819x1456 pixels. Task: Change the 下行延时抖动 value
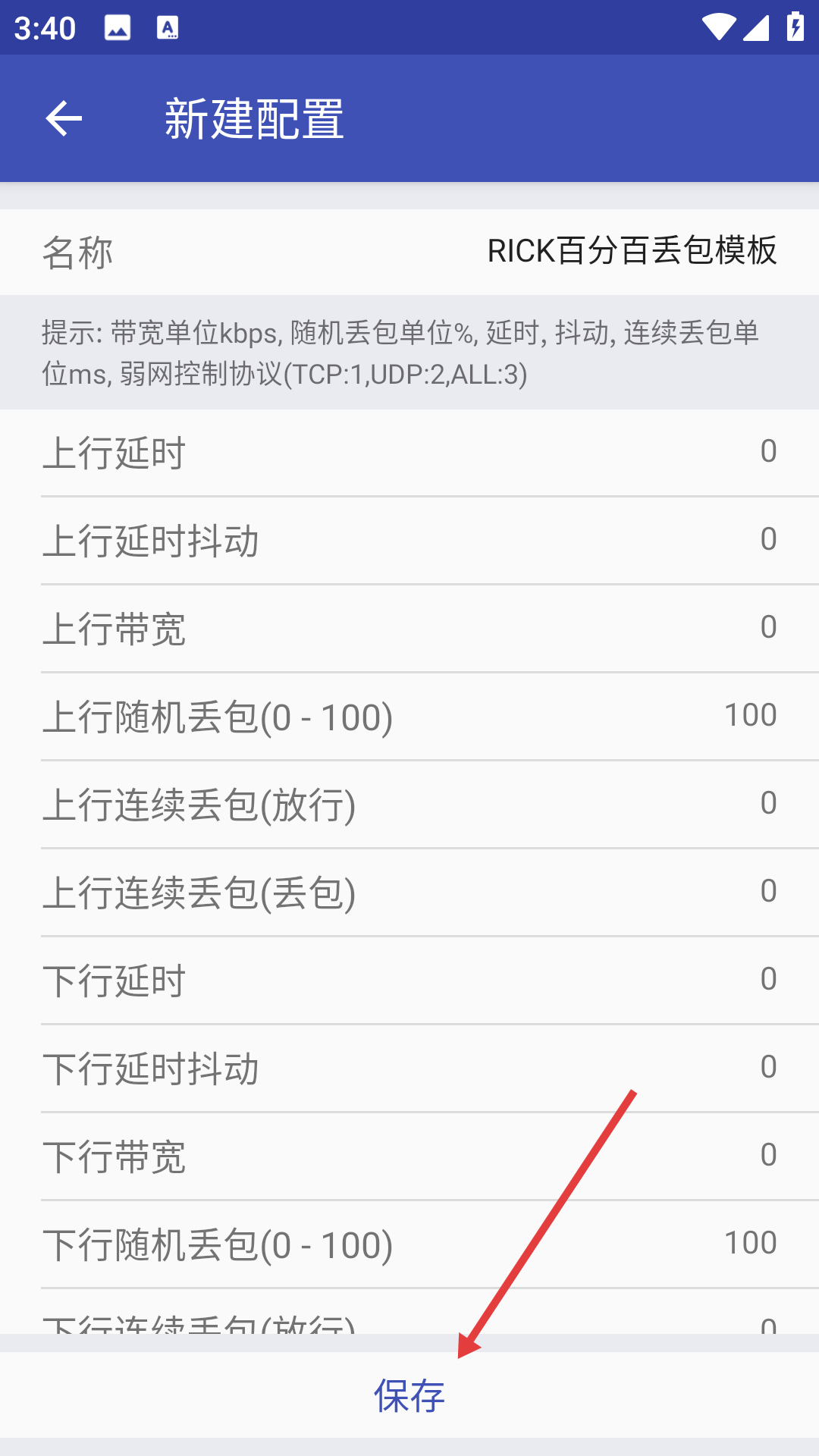(x=409, y=1068)
